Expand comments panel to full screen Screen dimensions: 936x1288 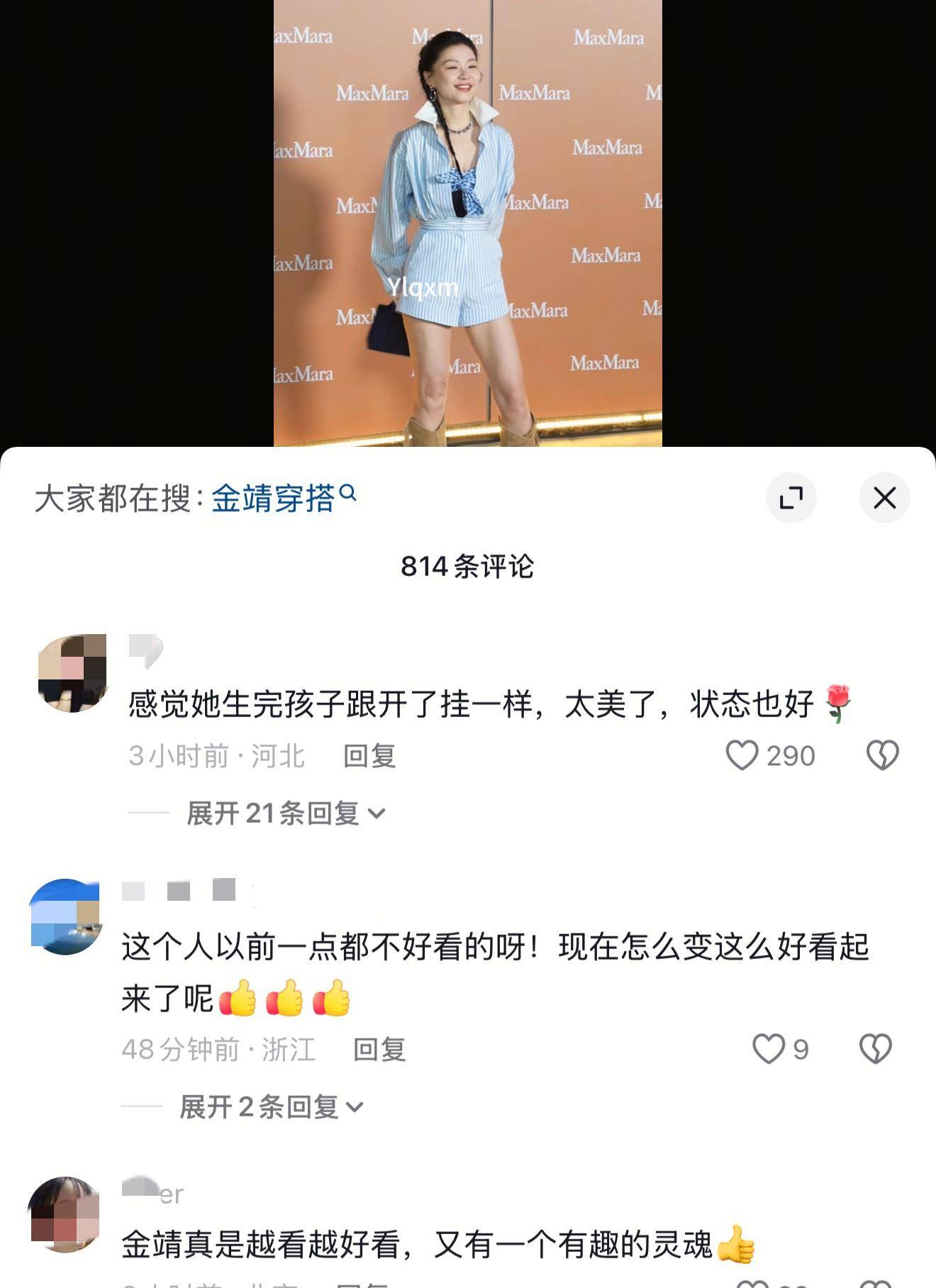[x=791, y=498]
